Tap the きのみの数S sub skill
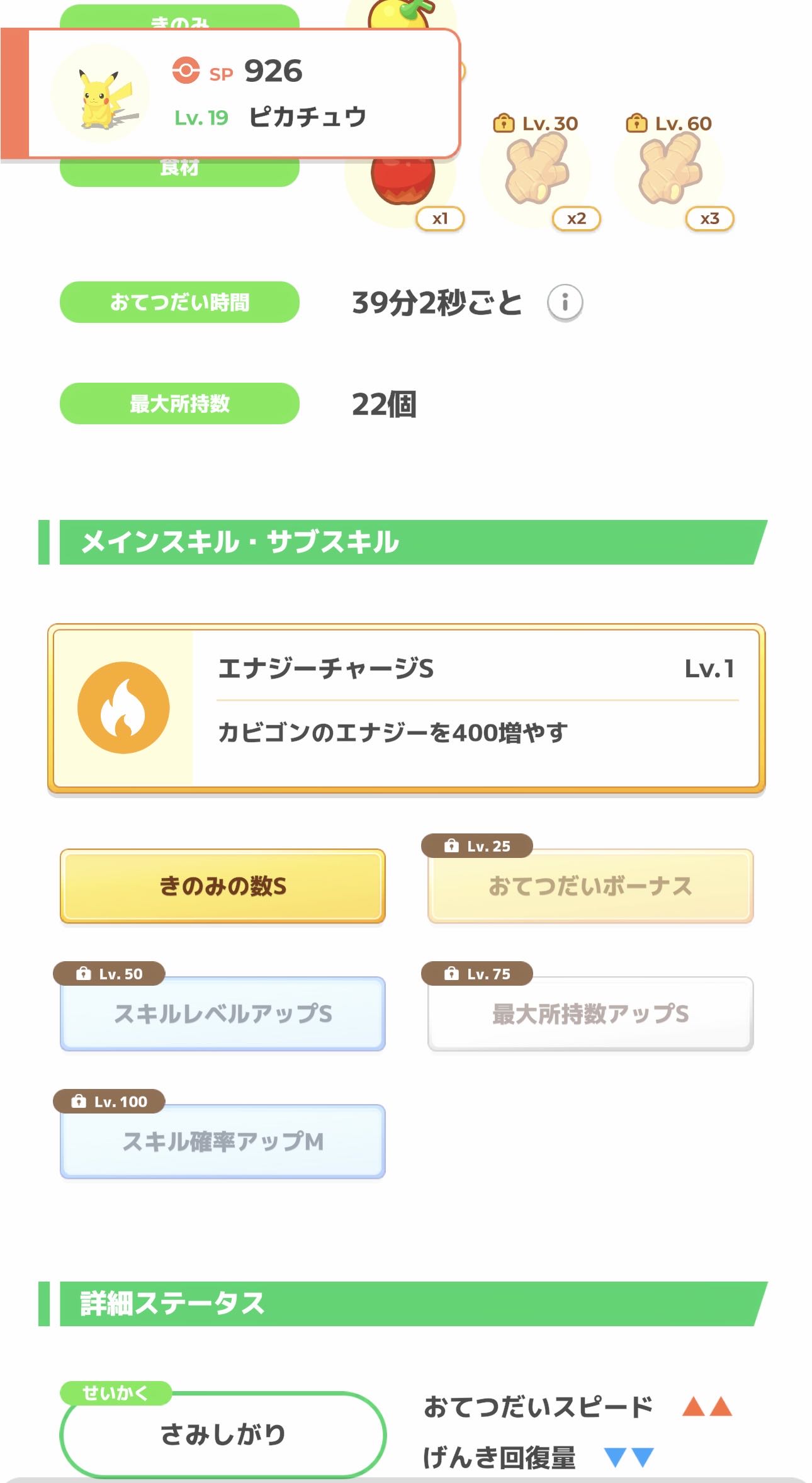This screenshot has width=812, height=1483. [x=222, y=886]
